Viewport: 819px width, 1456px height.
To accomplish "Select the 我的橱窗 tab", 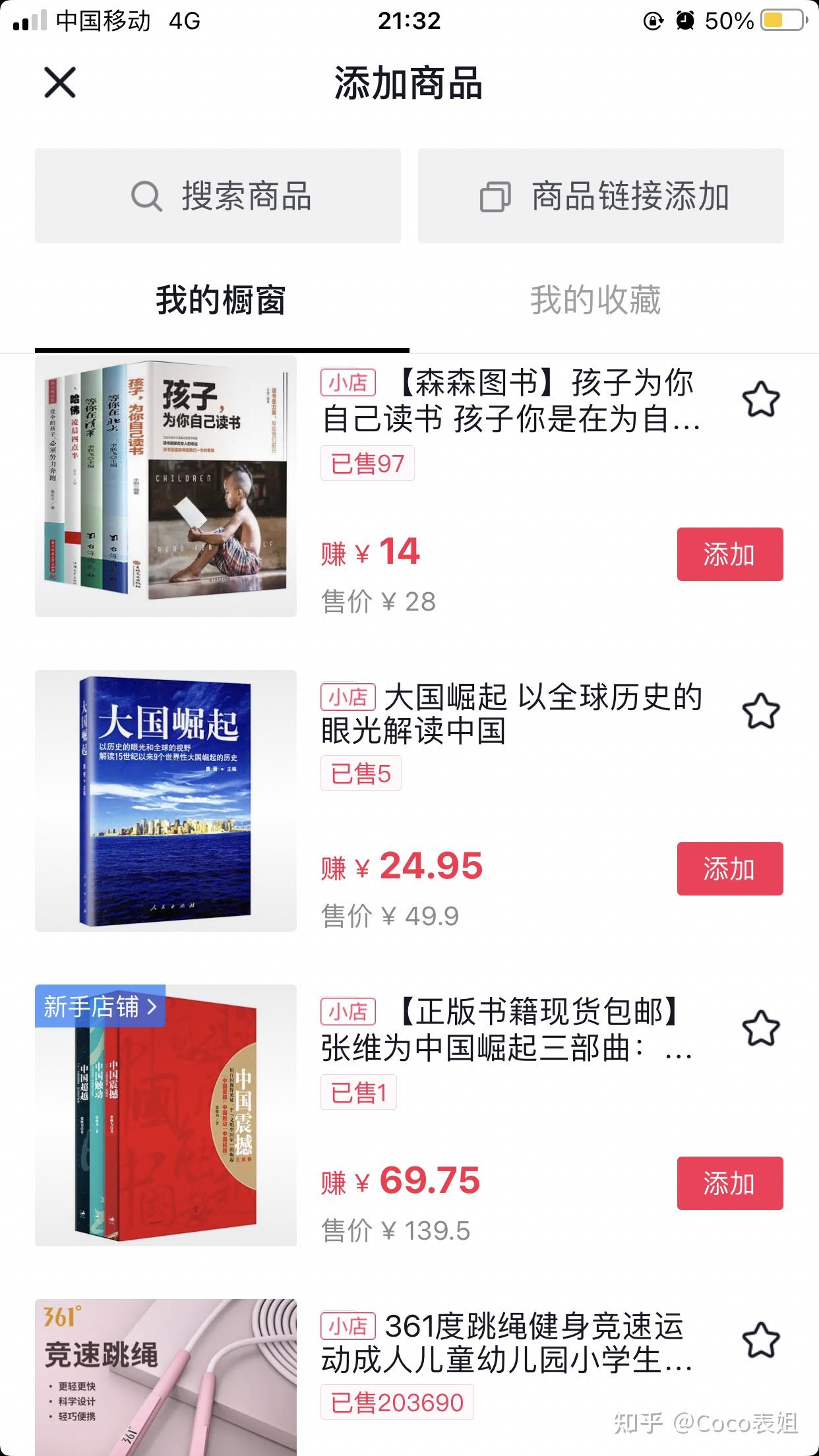I will pyautogui.click(x=221, y=300).
